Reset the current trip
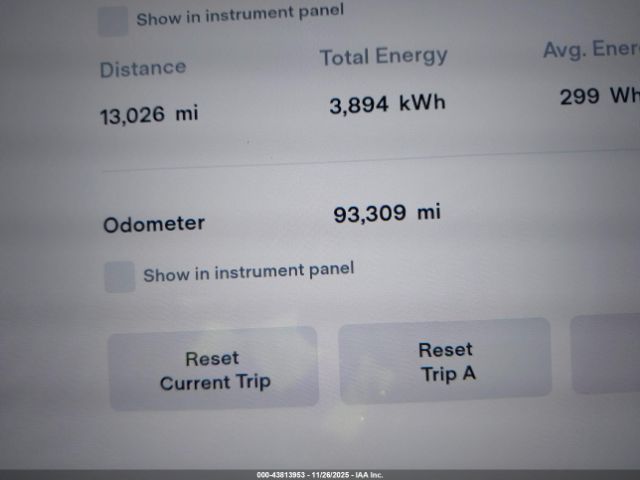 [x=213, y=369]
